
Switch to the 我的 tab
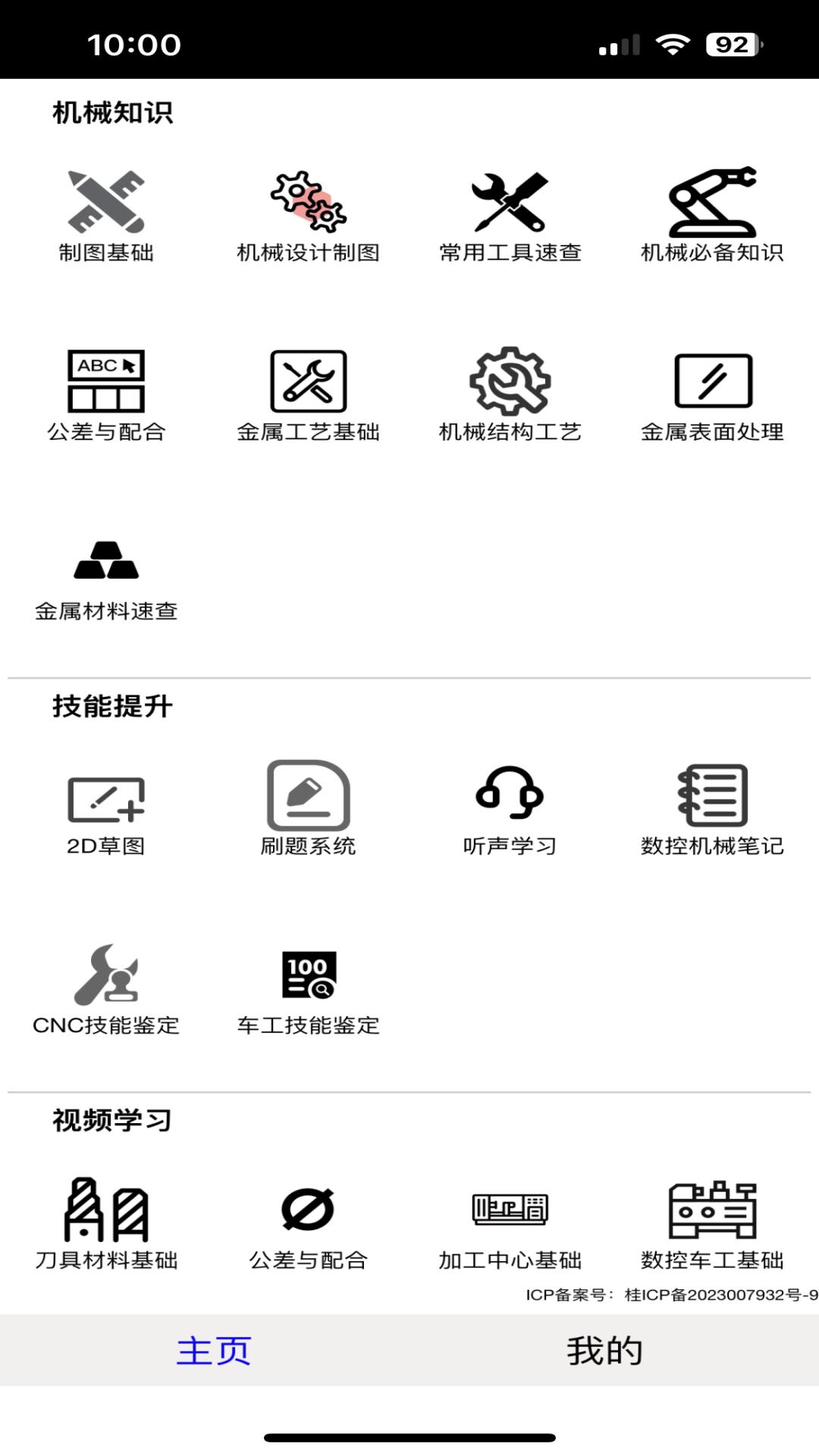(x=604, y=1365)
